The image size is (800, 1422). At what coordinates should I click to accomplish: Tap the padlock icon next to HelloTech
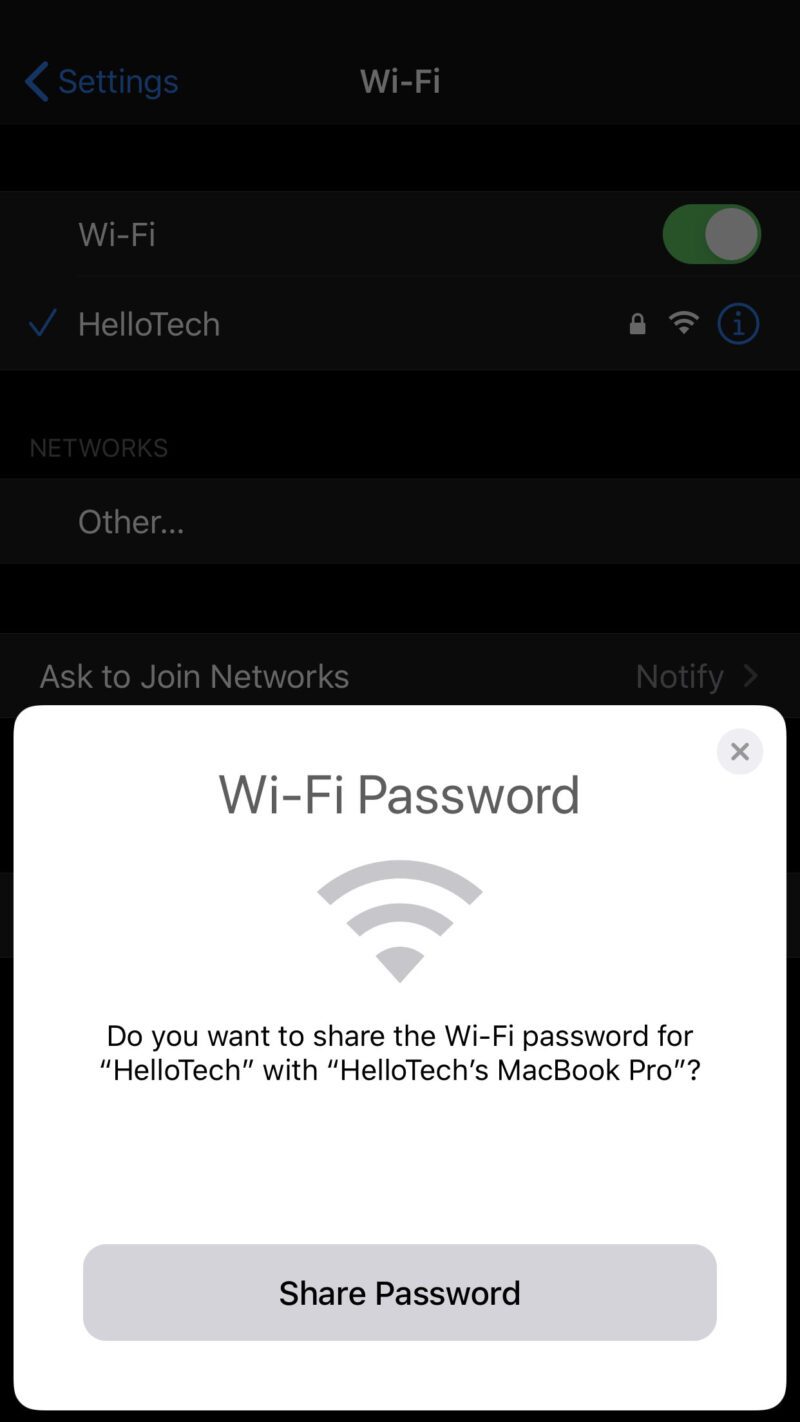(637, 323)
